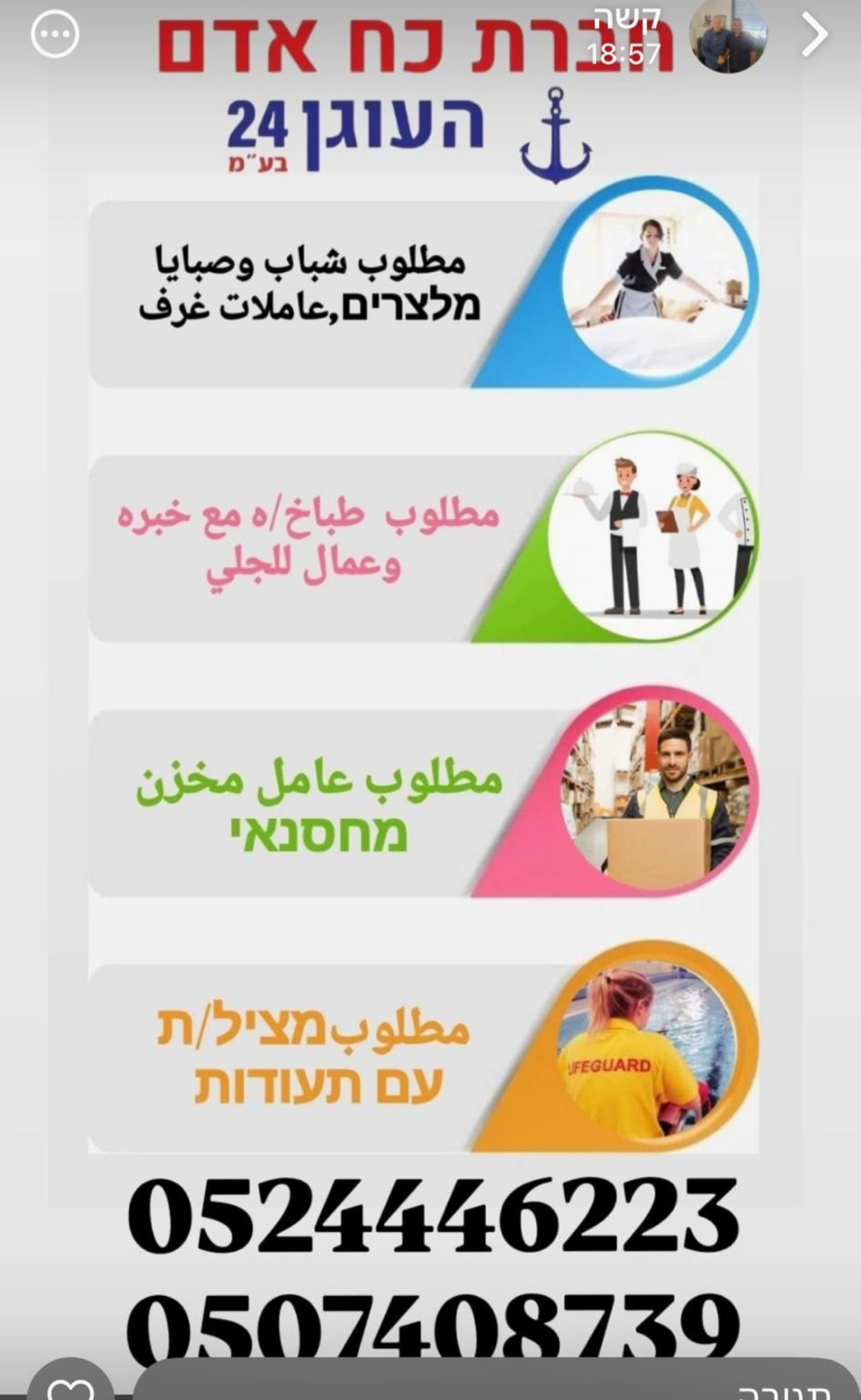Go back using the chevron arrow
This screenshot has height=1400, width=861.
point(814,35)
